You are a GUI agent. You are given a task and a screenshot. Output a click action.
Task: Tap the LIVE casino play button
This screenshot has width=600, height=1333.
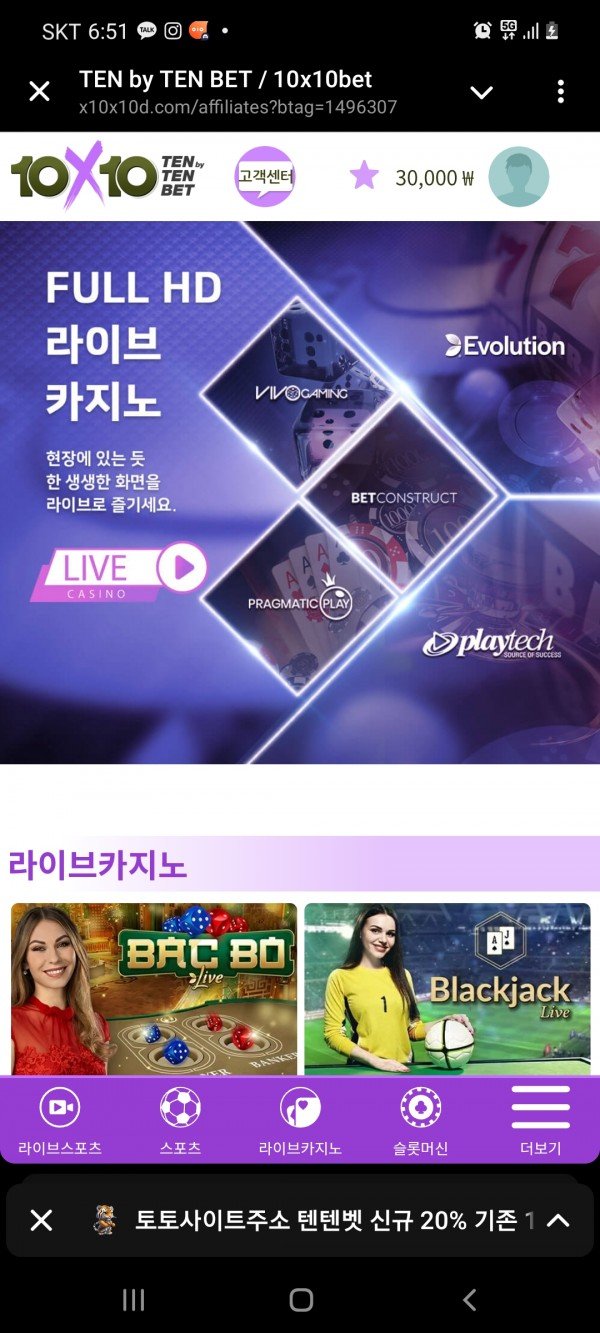pyautogui.click(x=183, y=568)
